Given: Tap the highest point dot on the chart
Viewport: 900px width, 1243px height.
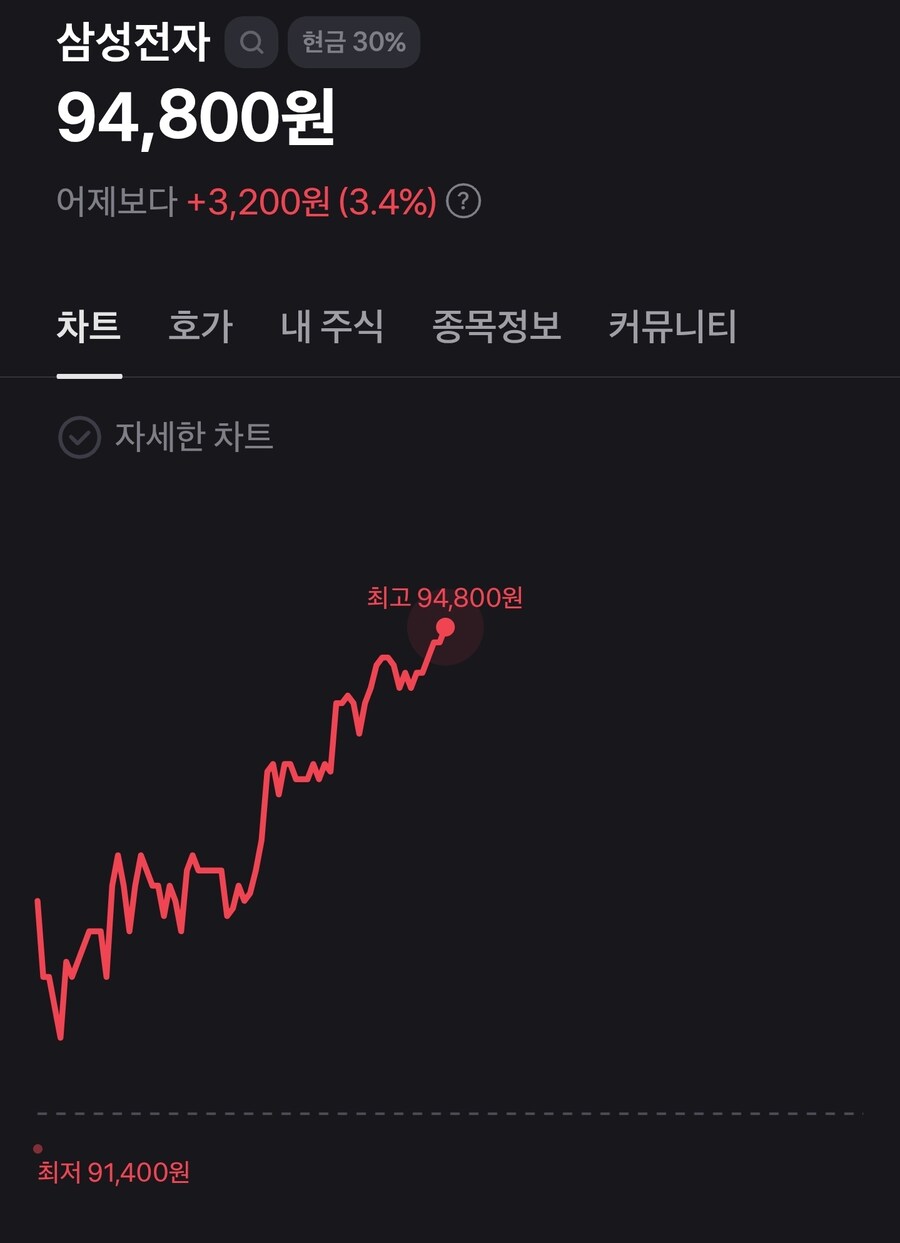Looking at the screenshot, I should (x=446, y=627).
